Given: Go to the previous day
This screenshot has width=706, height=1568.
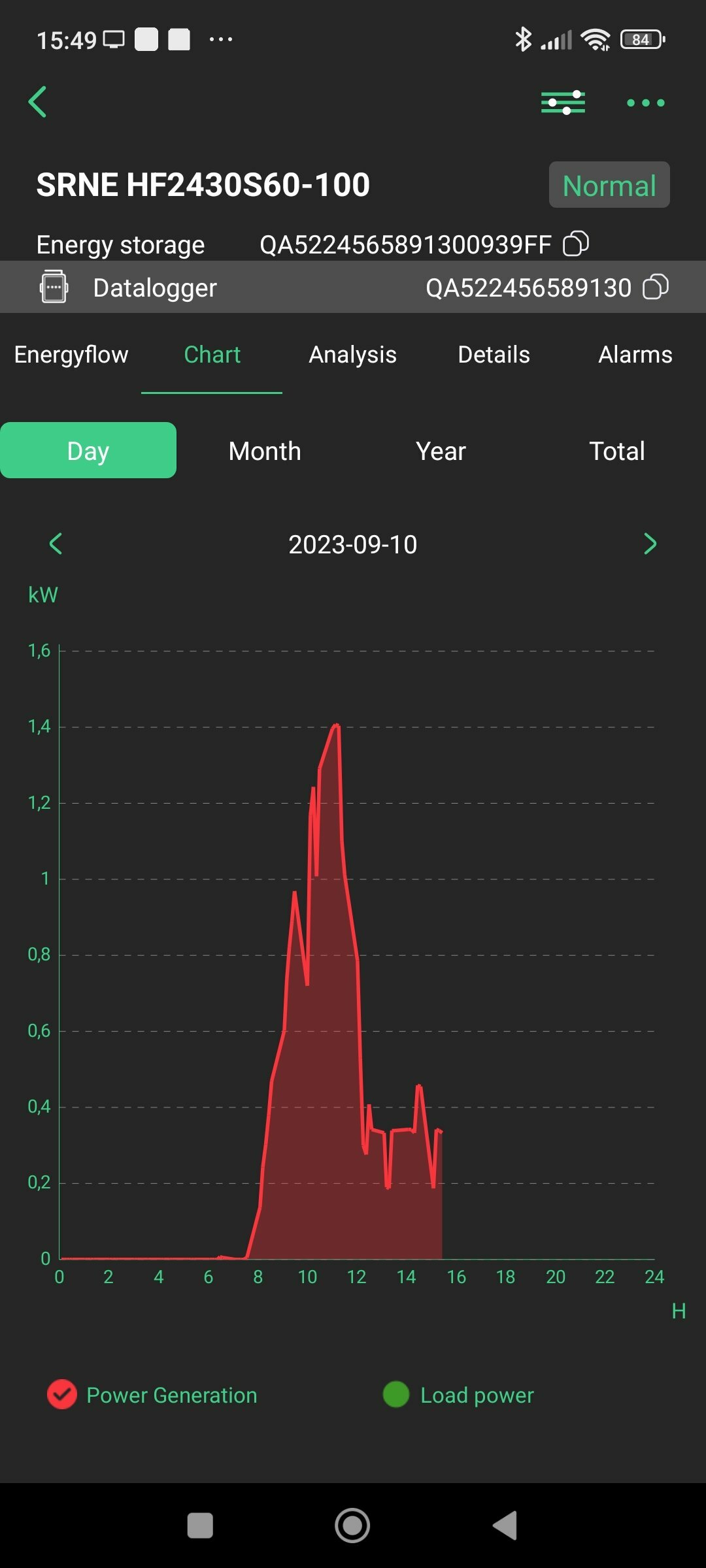Looking at the screenshot, I should pos(56,544).
